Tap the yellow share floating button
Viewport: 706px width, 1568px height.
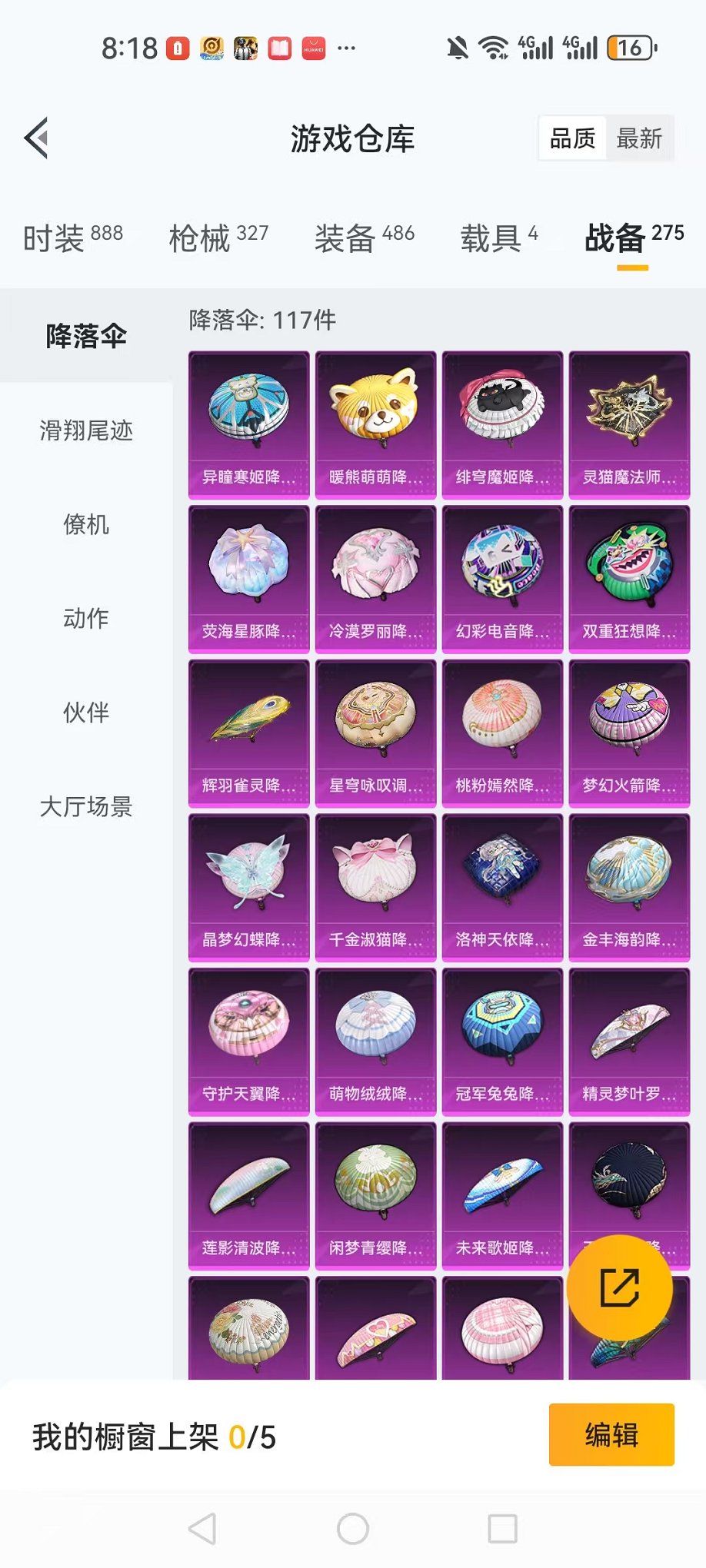[620, 1288]
